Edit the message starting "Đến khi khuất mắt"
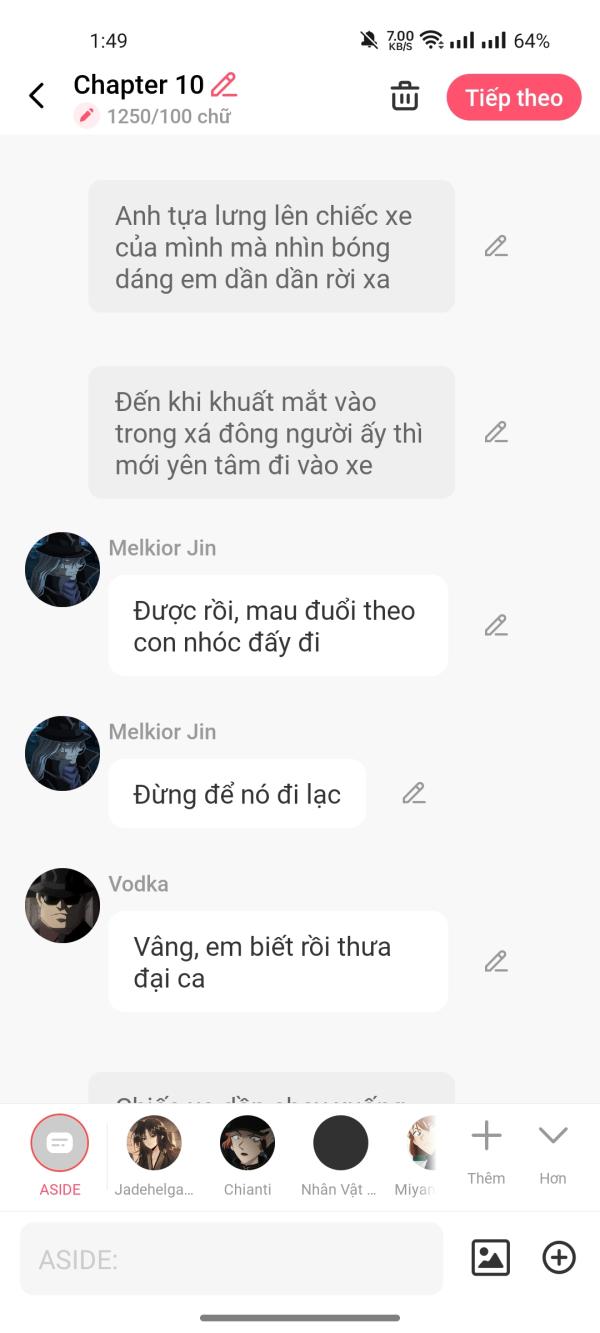Image resolution: width=600 pixels, height=1333 pixels. (496, 432)
